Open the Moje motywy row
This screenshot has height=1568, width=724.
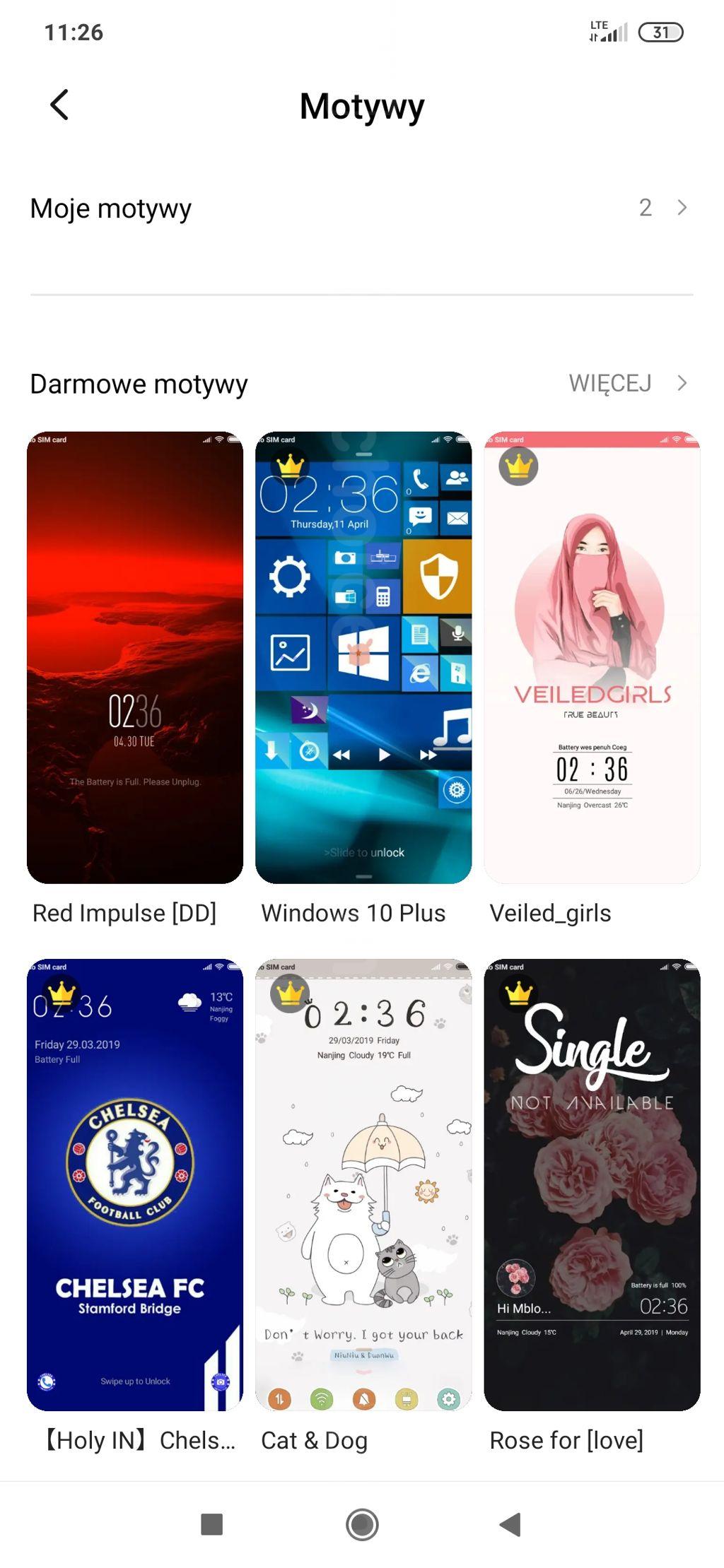coord(361,208)
